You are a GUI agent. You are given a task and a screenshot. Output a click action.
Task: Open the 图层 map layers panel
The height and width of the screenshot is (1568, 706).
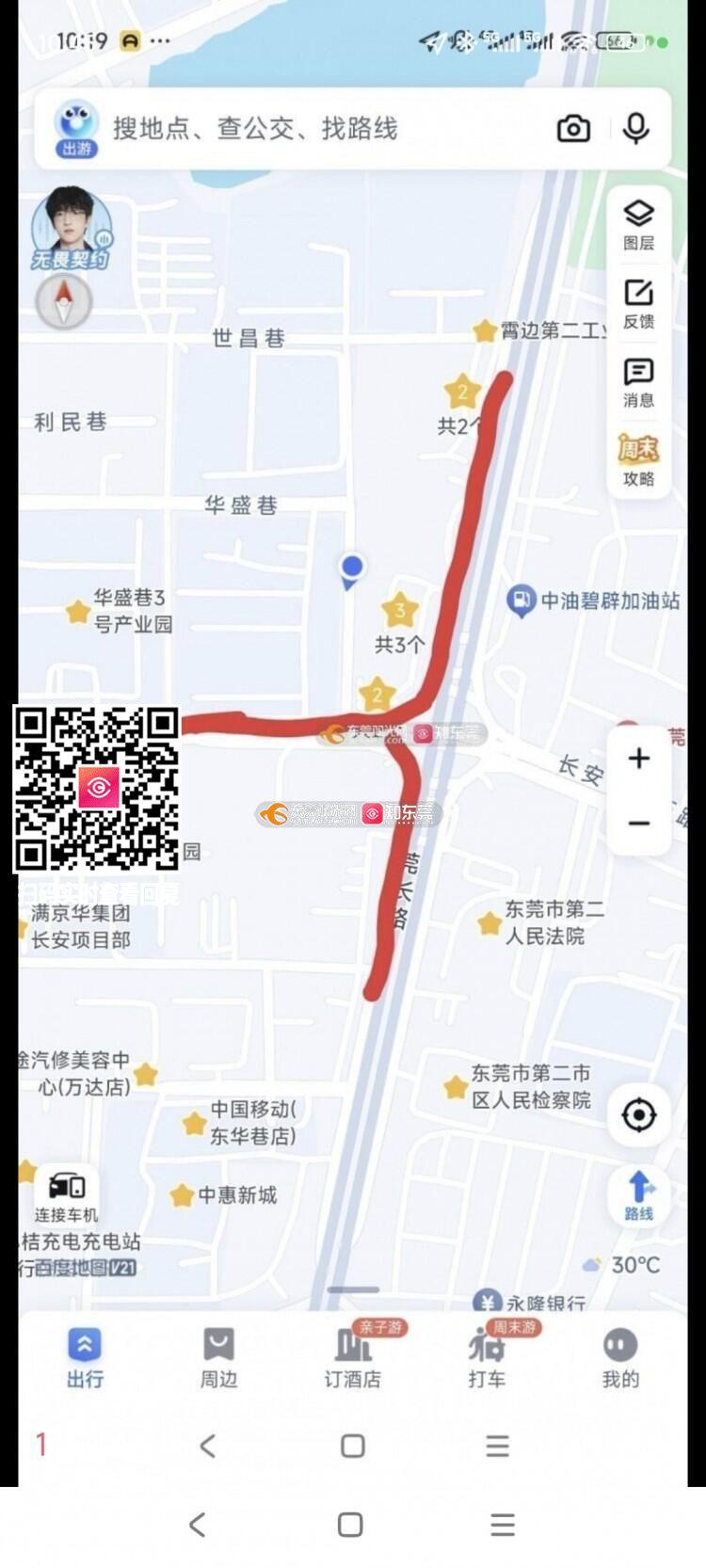(x=638, y=224)
